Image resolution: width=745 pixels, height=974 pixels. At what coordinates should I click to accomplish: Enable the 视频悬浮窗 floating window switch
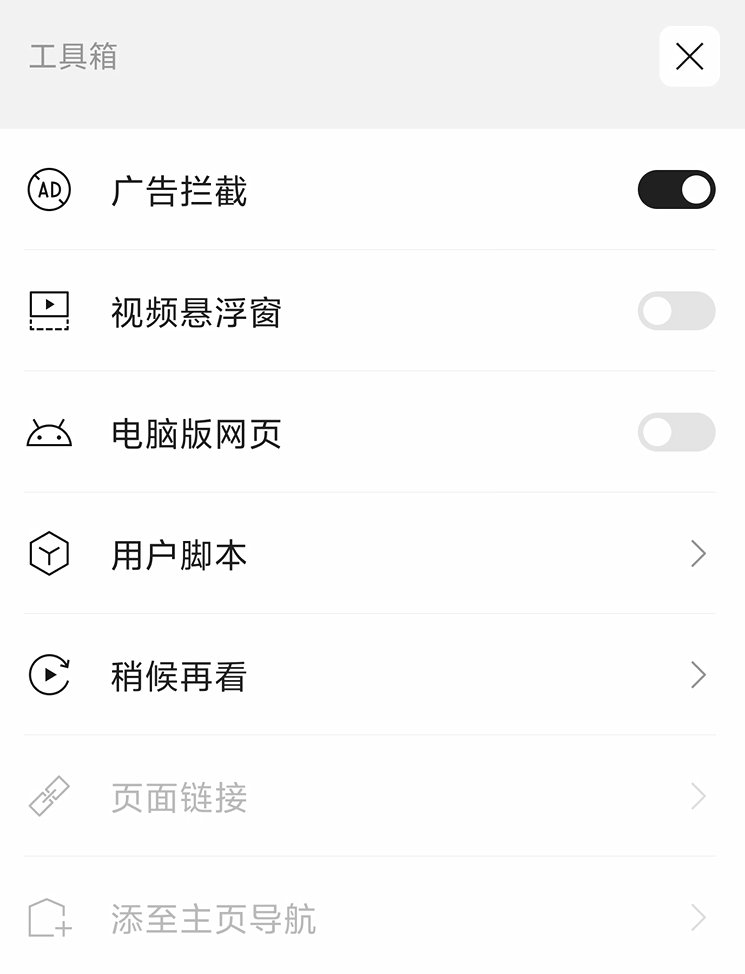click(675, 311)
